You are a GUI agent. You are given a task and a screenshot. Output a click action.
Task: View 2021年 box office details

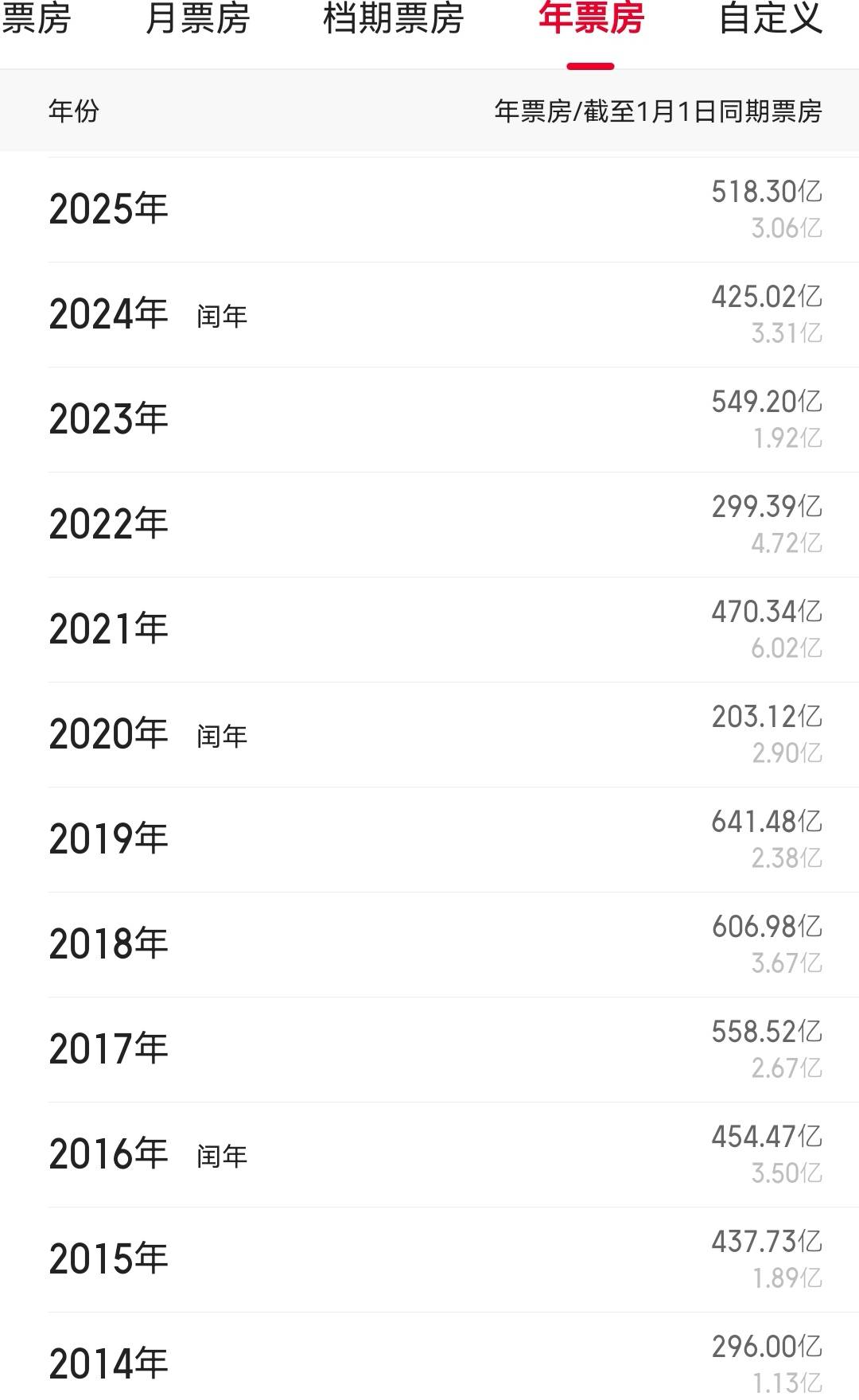429,629
